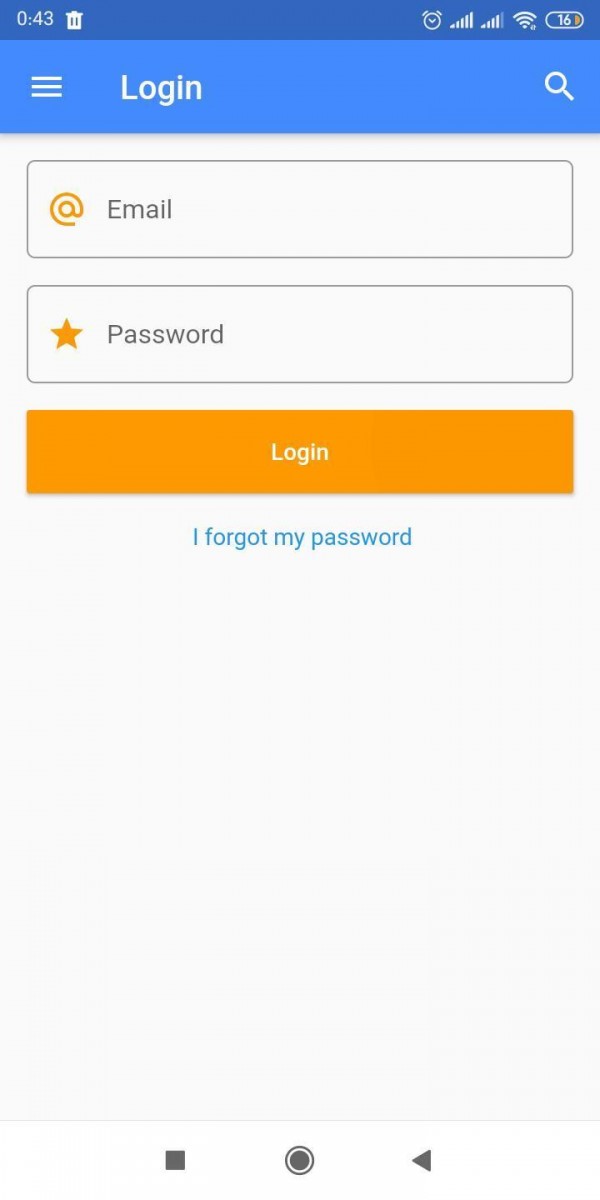
Task: Open the hamburger drawer menu
Action: click(47, 88)
